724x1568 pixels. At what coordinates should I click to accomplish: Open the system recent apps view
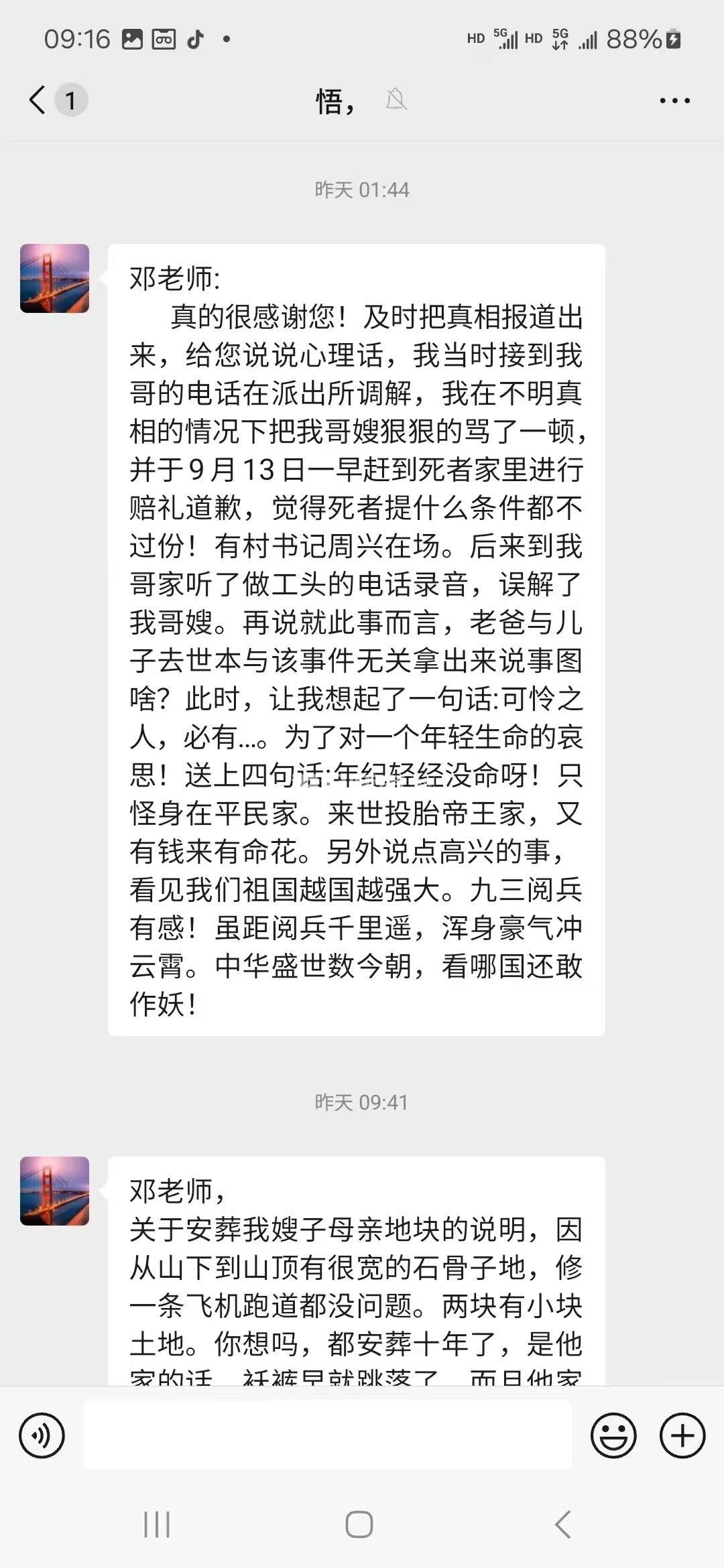tap(157, 1524)
